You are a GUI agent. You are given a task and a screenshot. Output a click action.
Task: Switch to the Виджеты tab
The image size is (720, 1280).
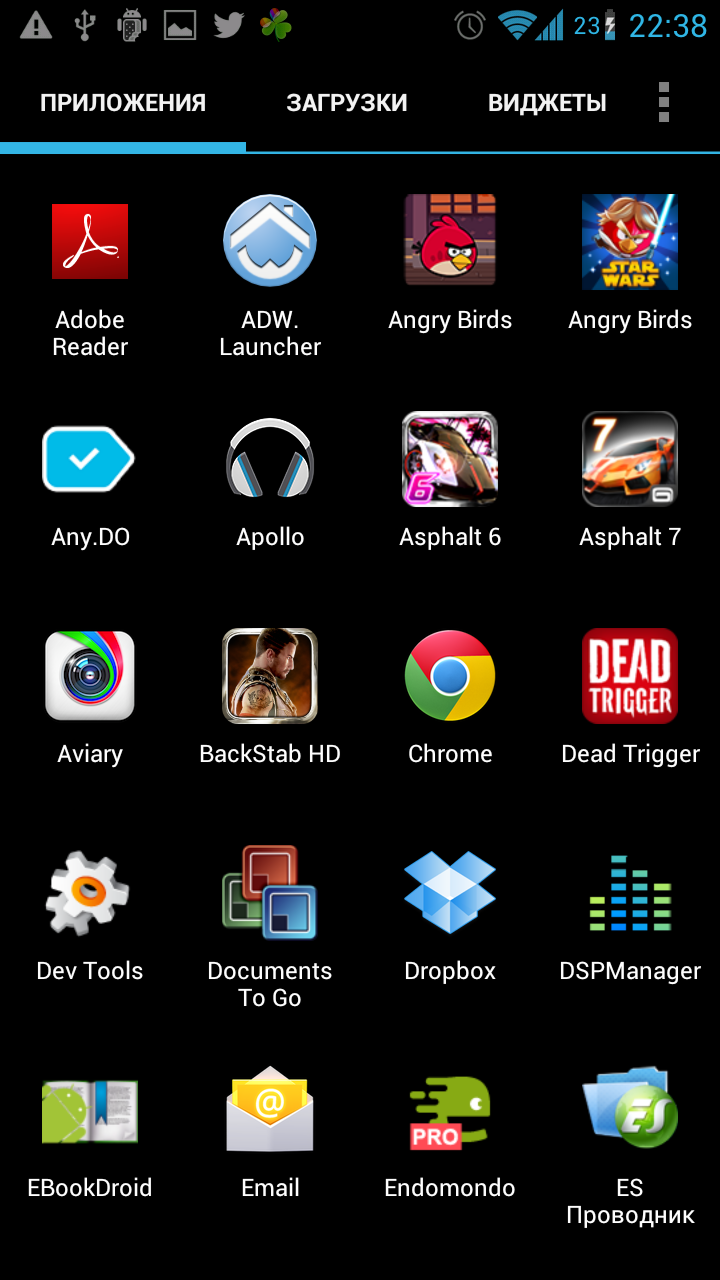tap(547, 102)
